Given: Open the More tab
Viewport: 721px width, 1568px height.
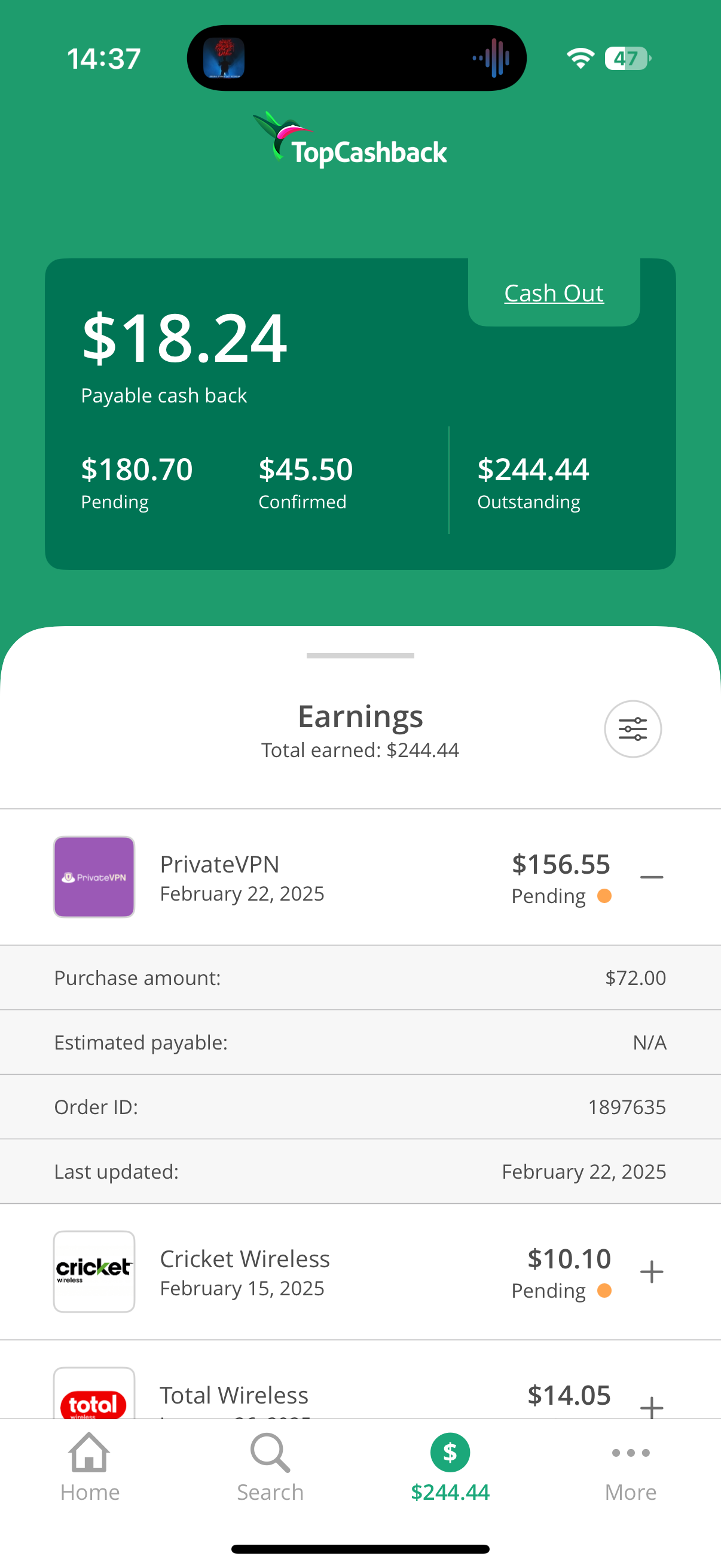Looking at the screenshot, I should (x=630, y=1467).
